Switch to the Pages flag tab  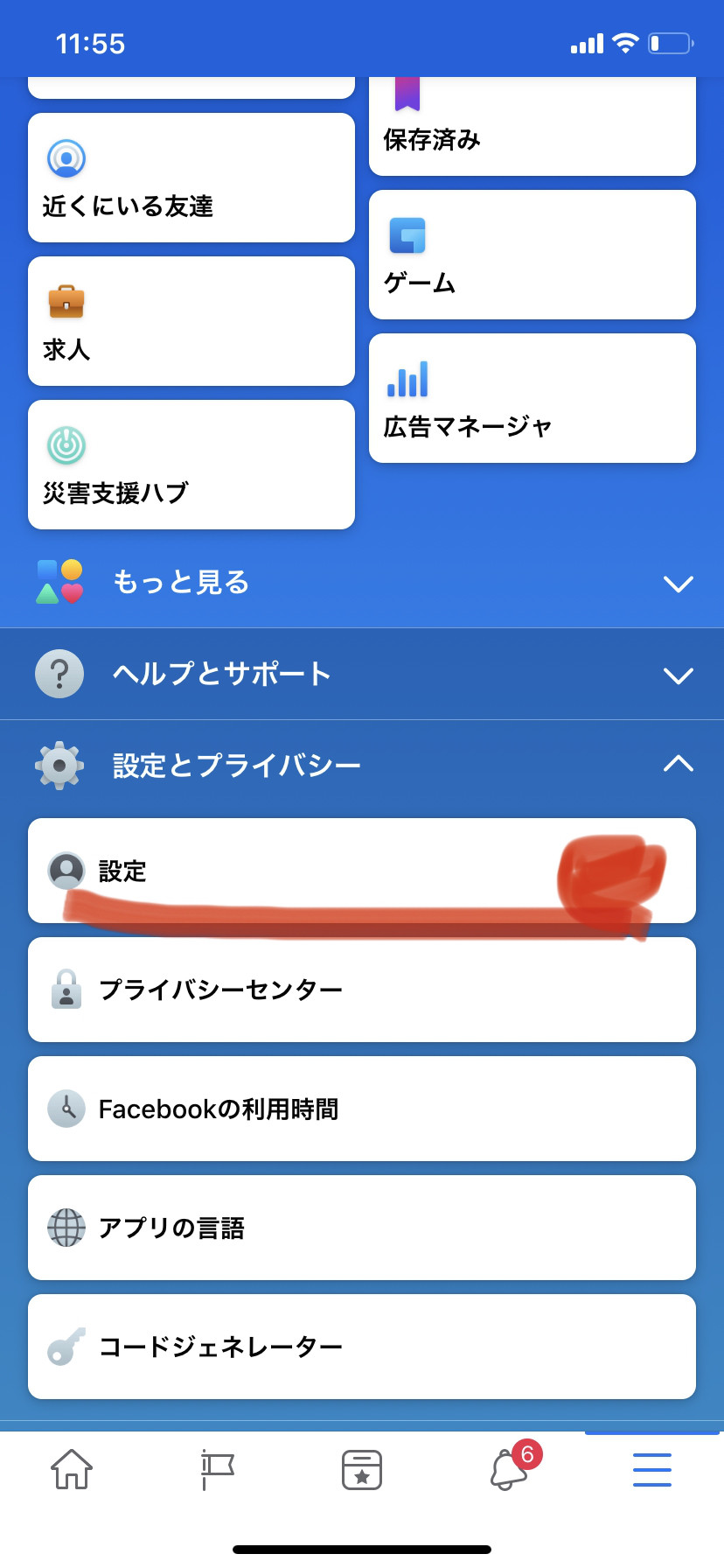(x=217, y=1469)
